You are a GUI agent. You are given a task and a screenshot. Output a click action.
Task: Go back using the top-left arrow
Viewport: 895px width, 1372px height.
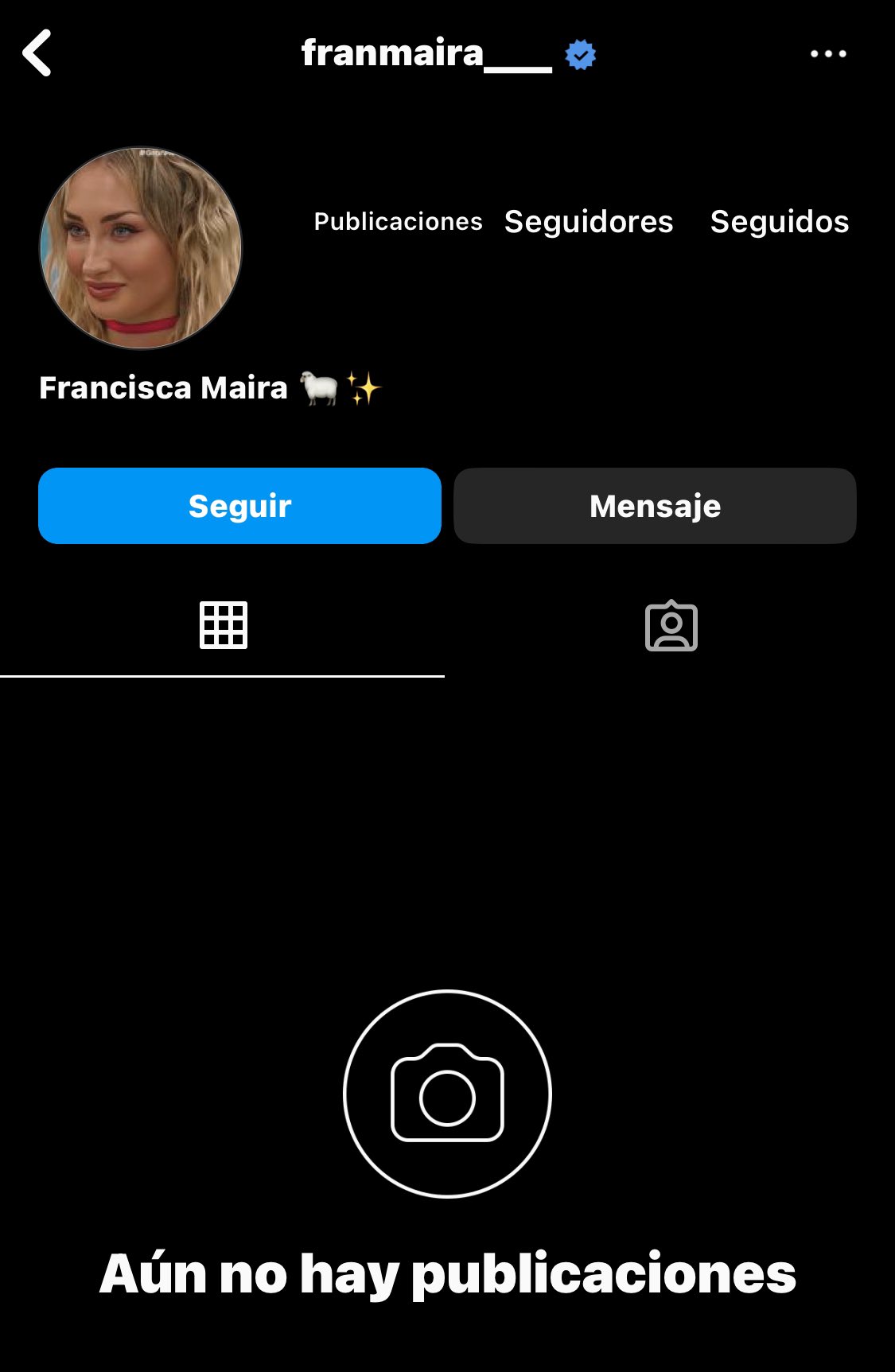click(x=37, y=53)
